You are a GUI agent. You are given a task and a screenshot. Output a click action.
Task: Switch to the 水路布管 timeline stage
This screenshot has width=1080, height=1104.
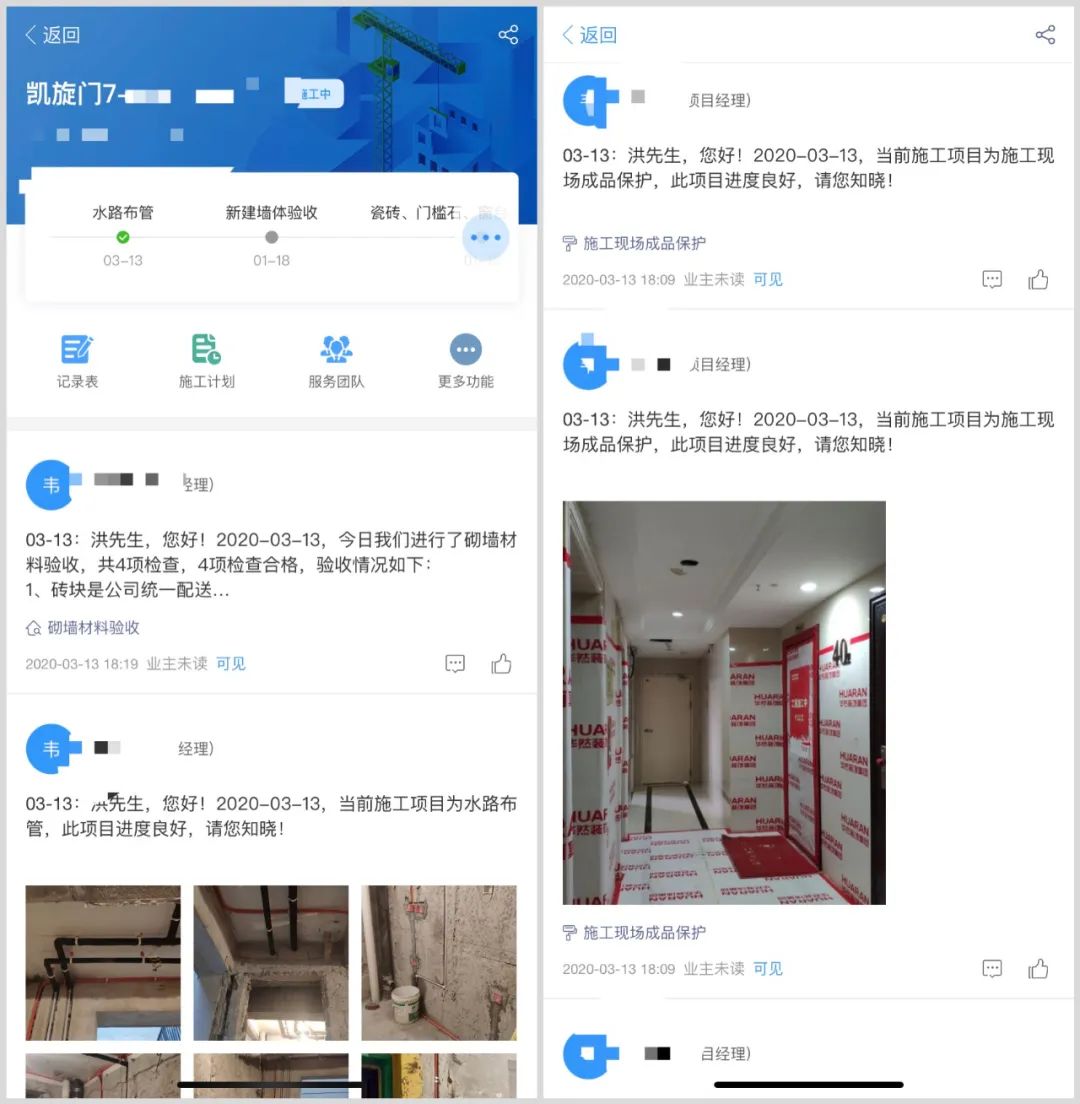pos(122,212)
